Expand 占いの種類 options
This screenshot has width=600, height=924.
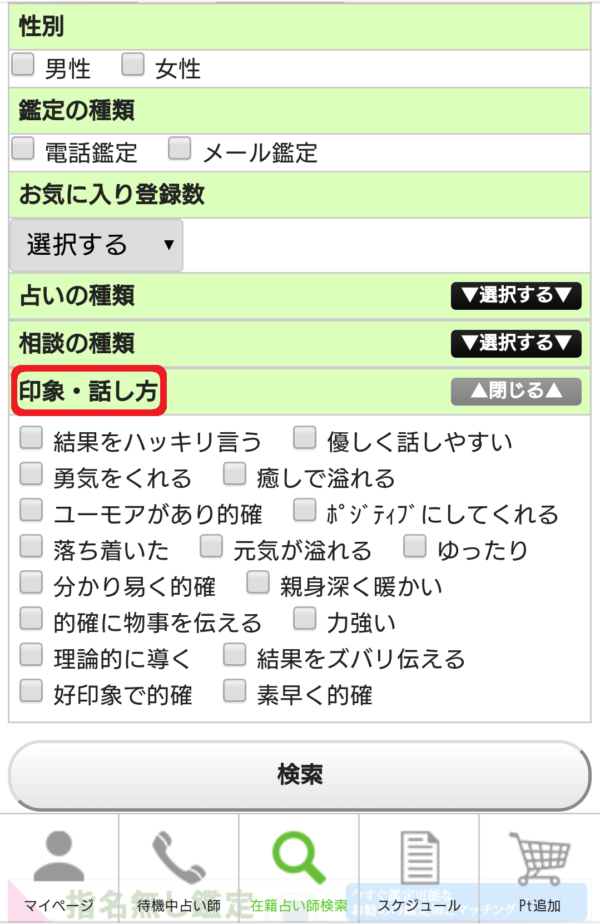click(x=515, y=295)
